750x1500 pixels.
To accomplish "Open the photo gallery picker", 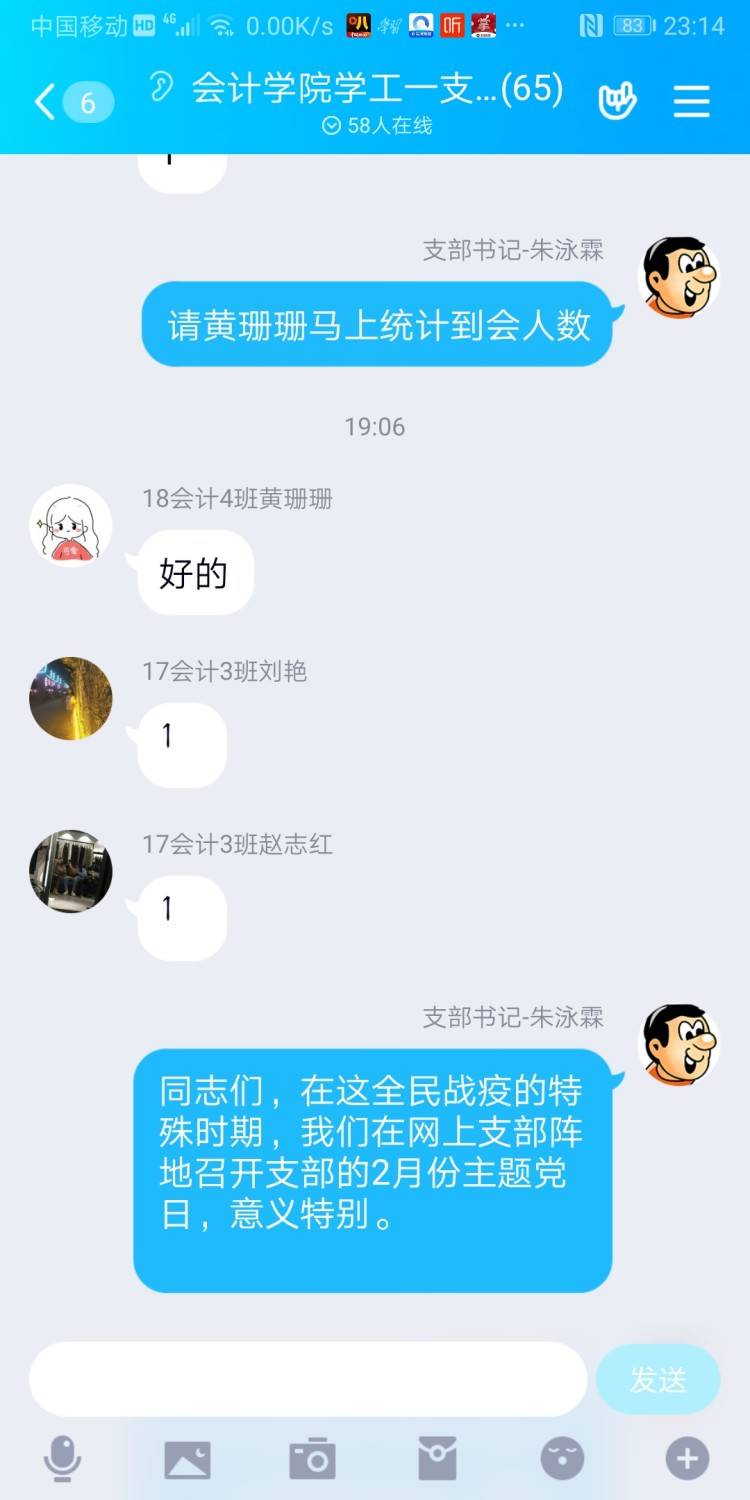I will (x=187, y=1459).
